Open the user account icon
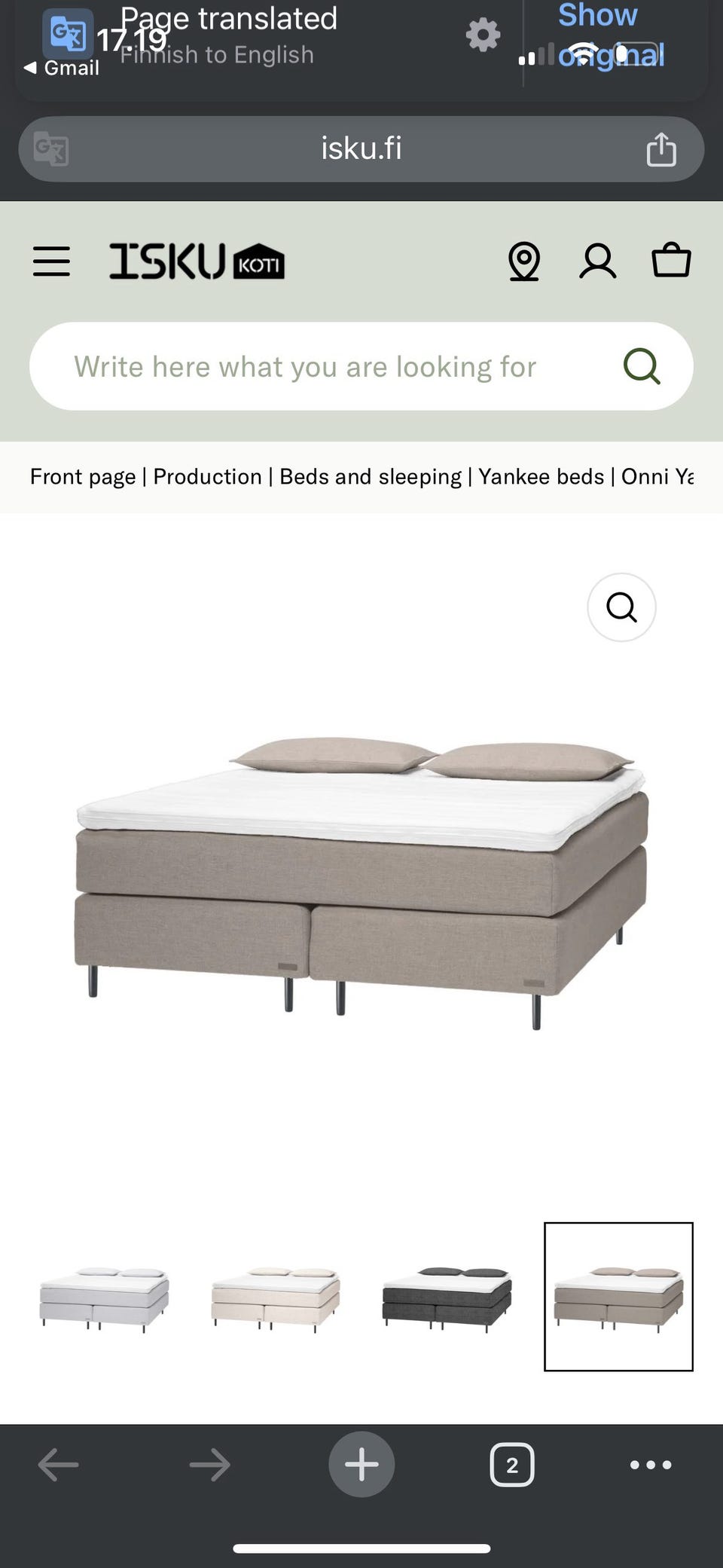The image size is (723, 1568). click(x=598, y=261)
